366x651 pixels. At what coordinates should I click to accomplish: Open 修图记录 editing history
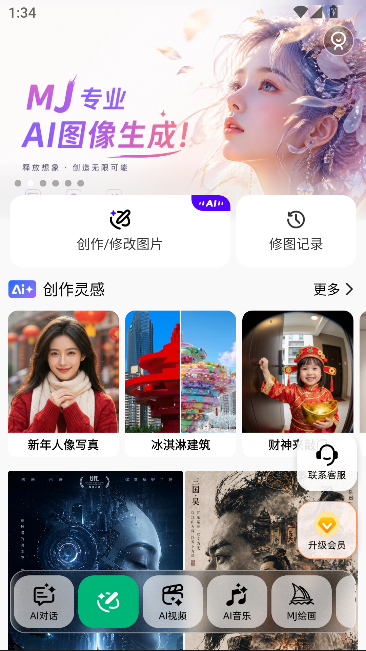296,231
